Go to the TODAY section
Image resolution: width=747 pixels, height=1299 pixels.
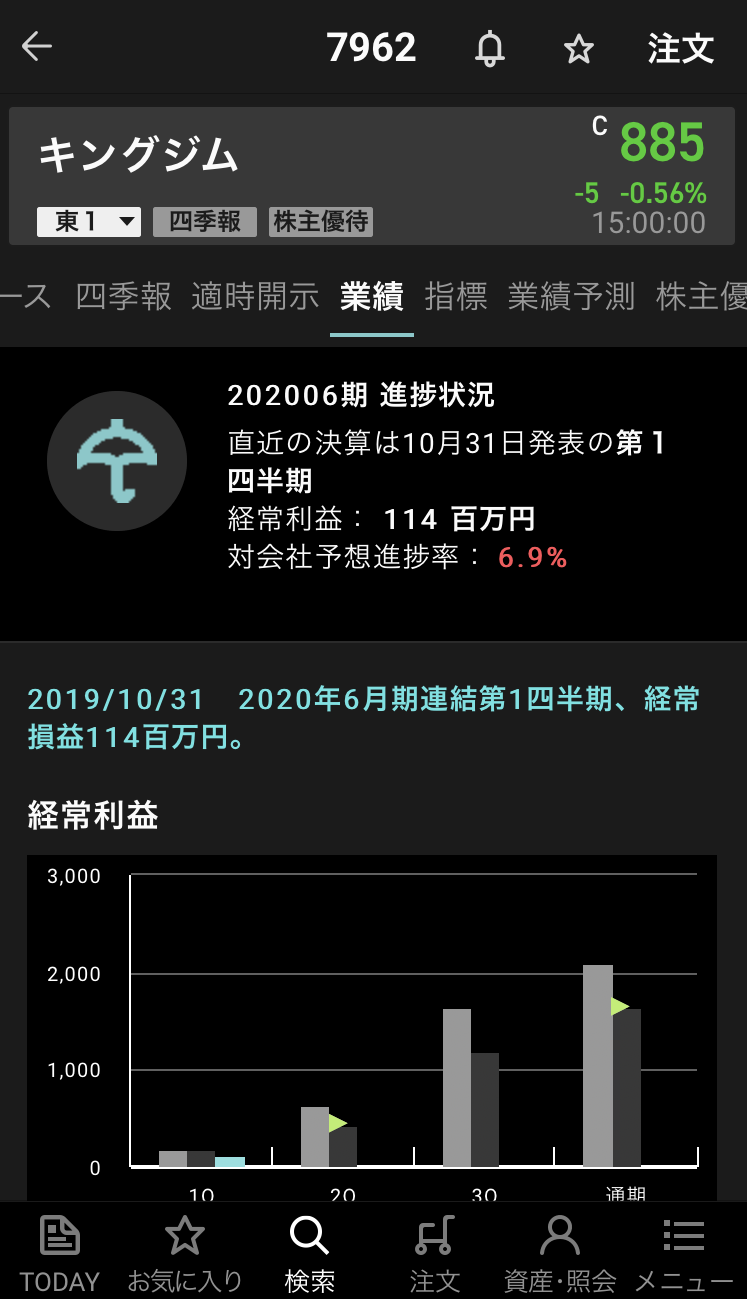tap(60, 1252)
